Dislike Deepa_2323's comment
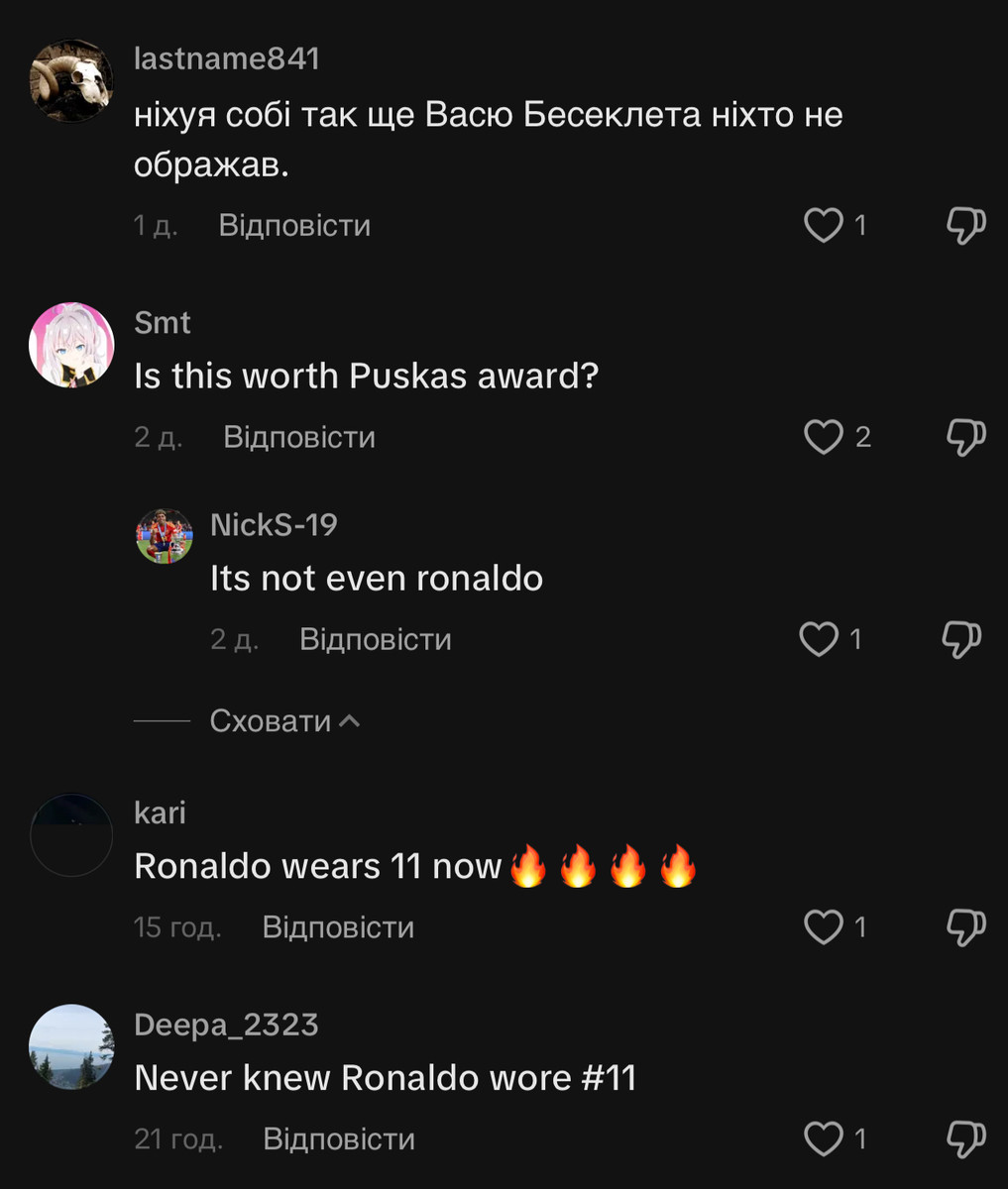The height and width of the screenshot is (1189, 1008). coord(965,1139)
